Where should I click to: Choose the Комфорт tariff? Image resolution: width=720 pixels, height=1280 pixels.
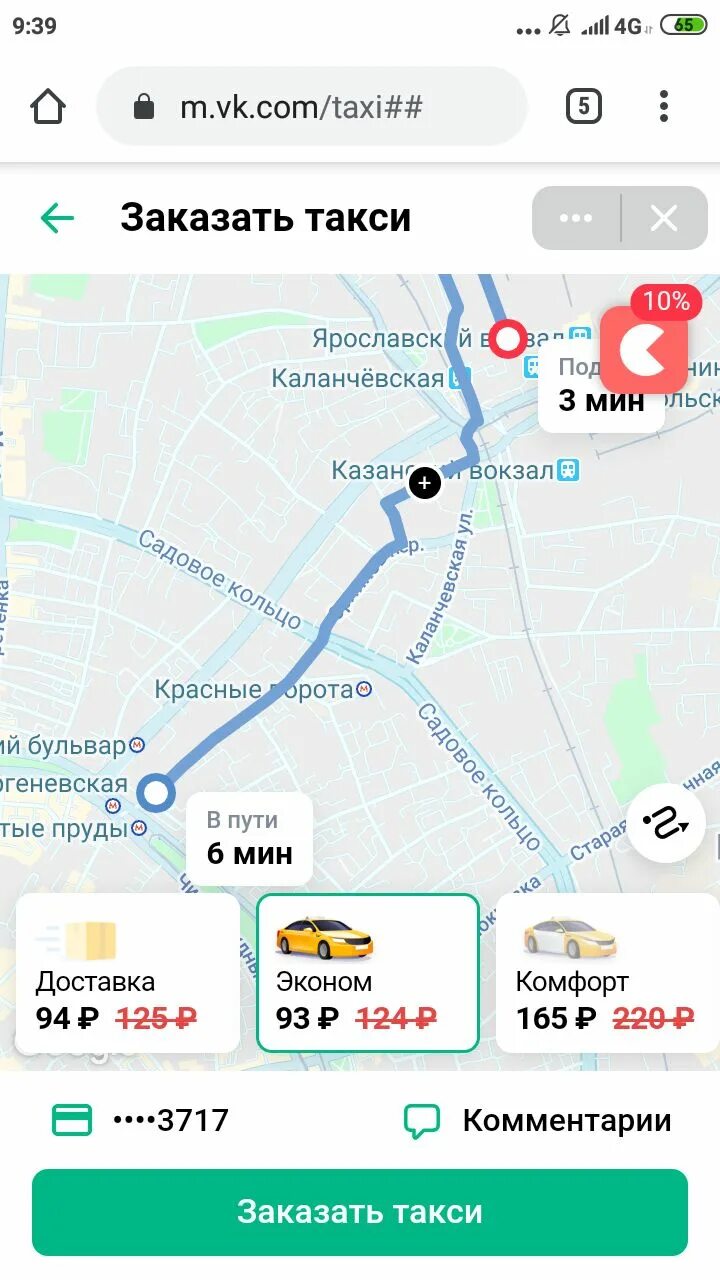pyautogui.click(x=607, y=973)
